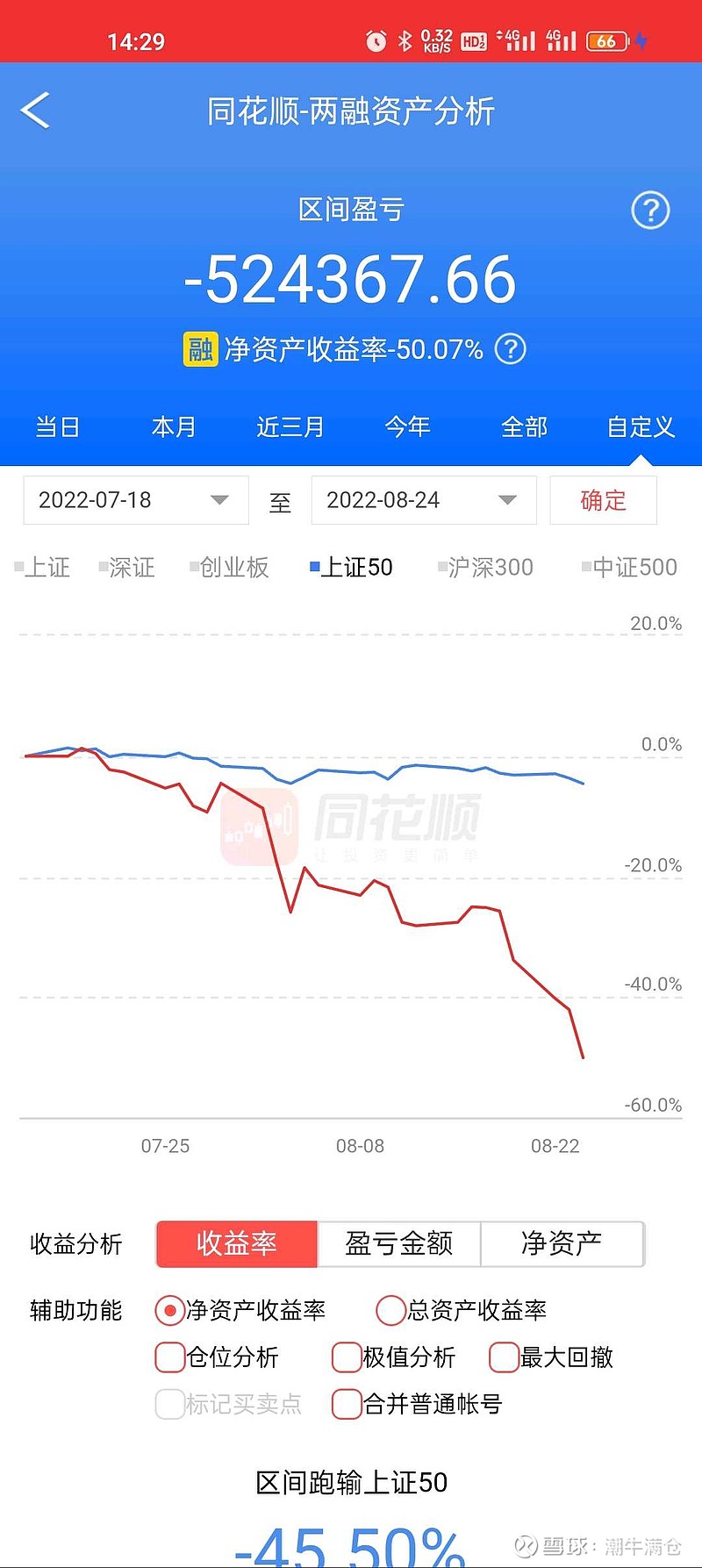Switch to the 全部 tab
The height and width of the screenshot is (1568, 702).
(x=524, y=427)
